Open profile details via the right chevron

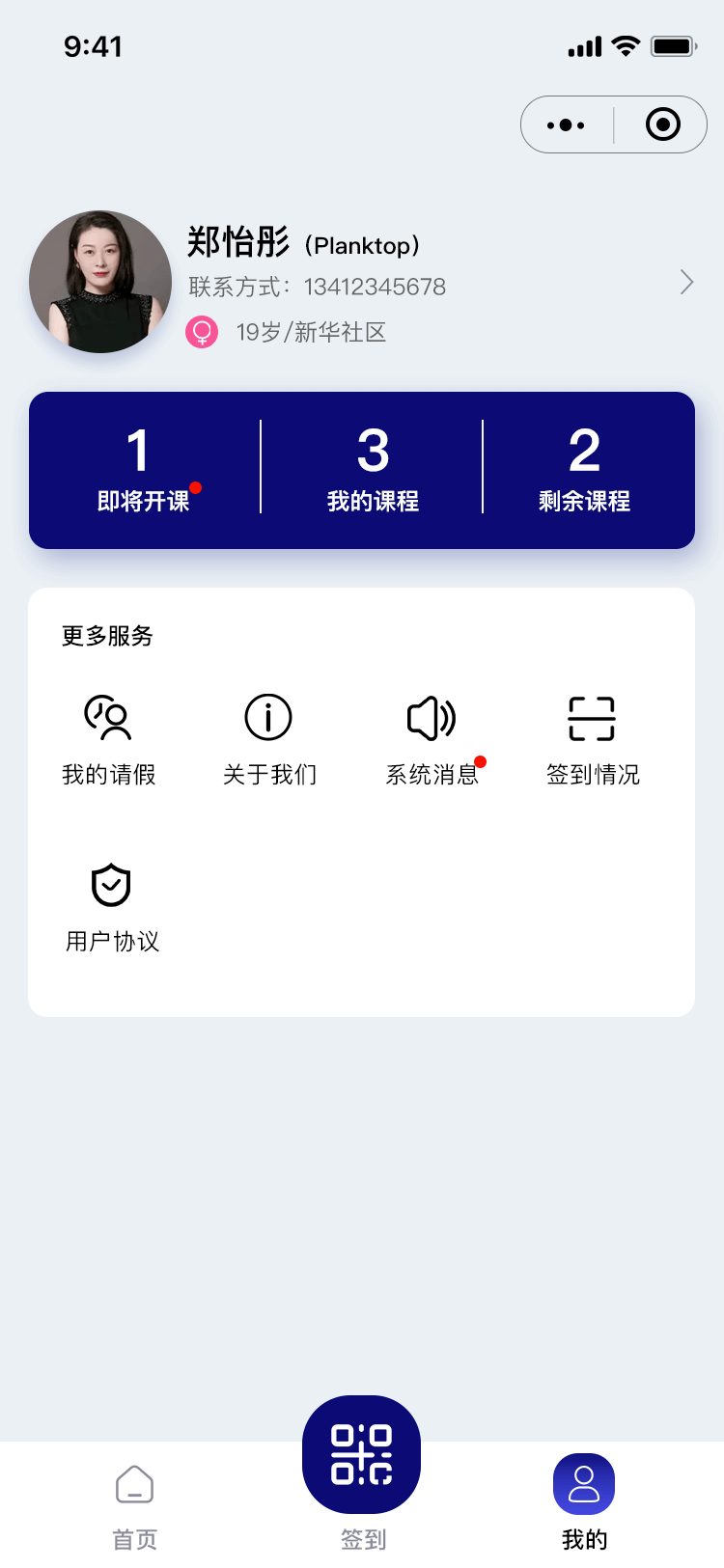[686, 282]
